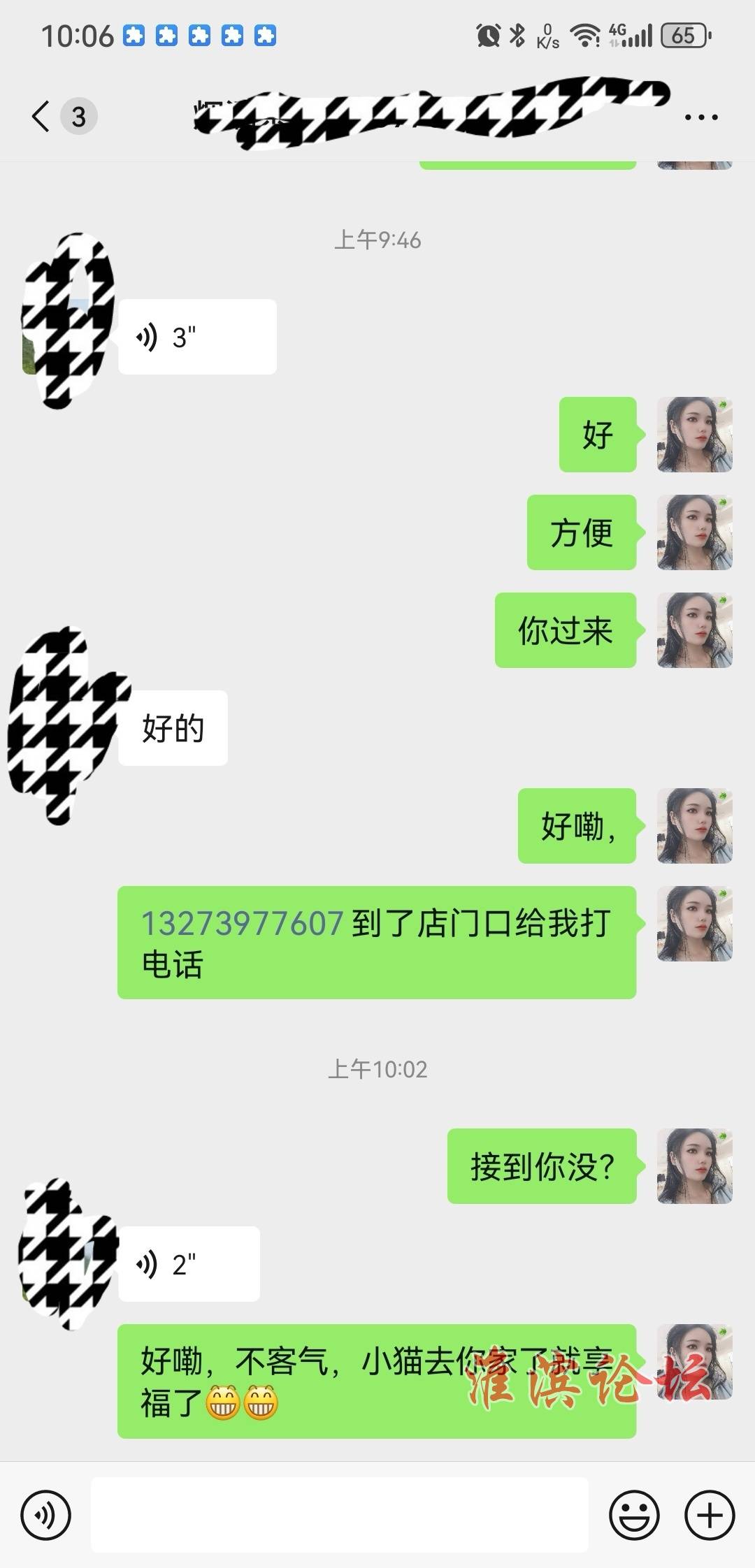Viewport: 755px width, 1568px height.
Task: Open the emoji sticker panel
Action: [x=634, y=1515]
